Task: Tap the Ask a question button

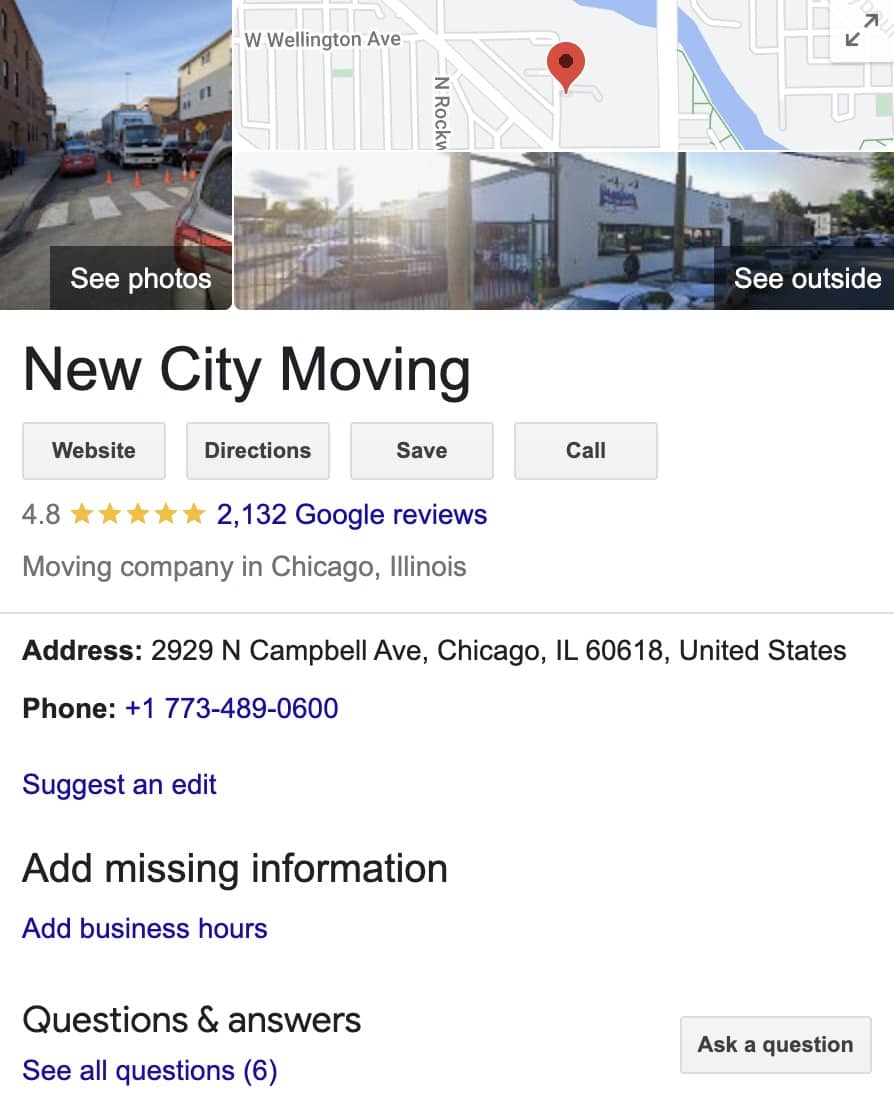Action: point(775,1045)
